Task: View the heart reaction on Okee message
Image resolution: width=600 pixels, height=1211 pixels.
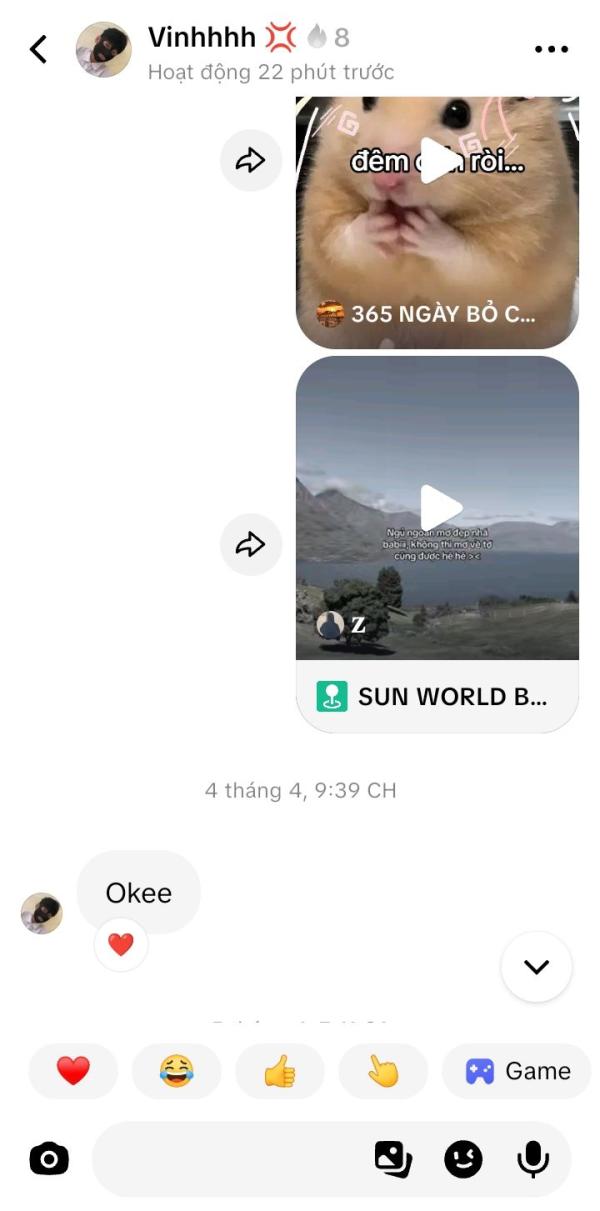Action: (121, 944)
